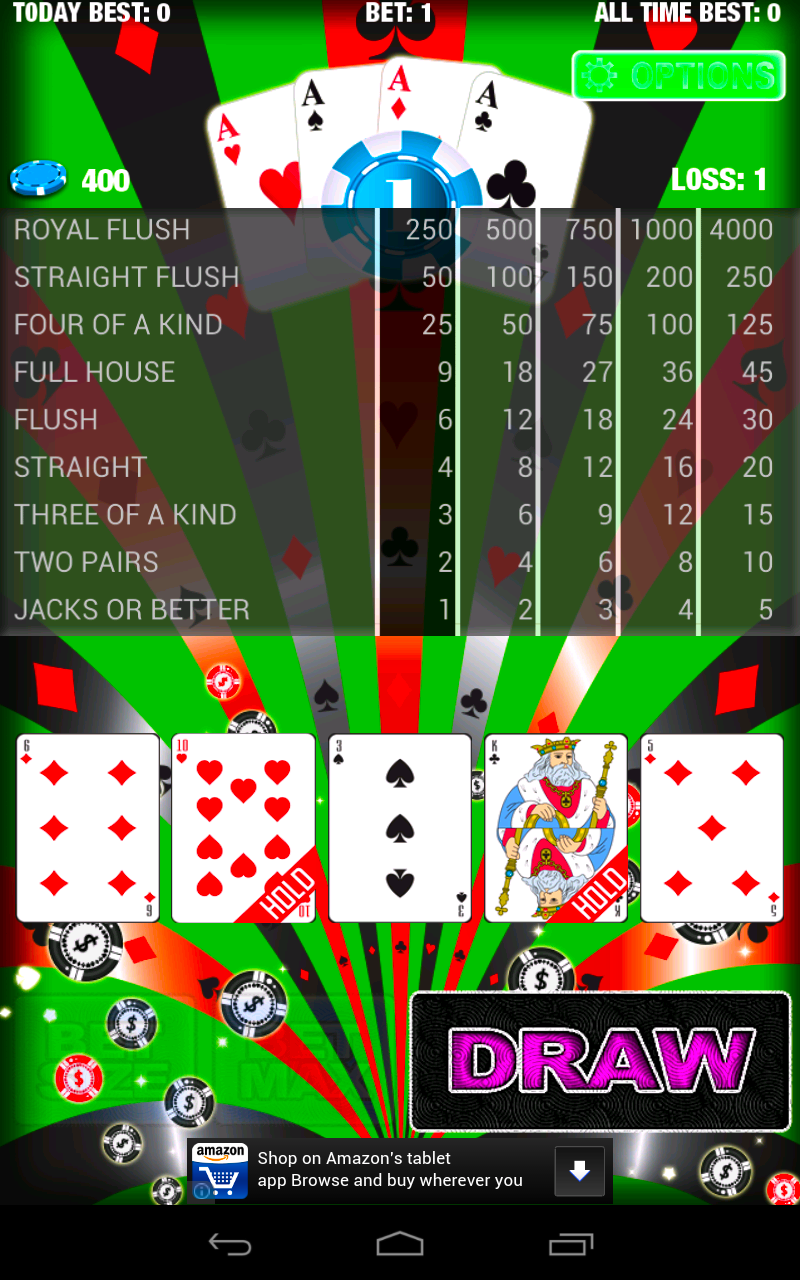Hold the 6 of diamonds card
Screen dimensions: 800x1280
pos(88,828)
